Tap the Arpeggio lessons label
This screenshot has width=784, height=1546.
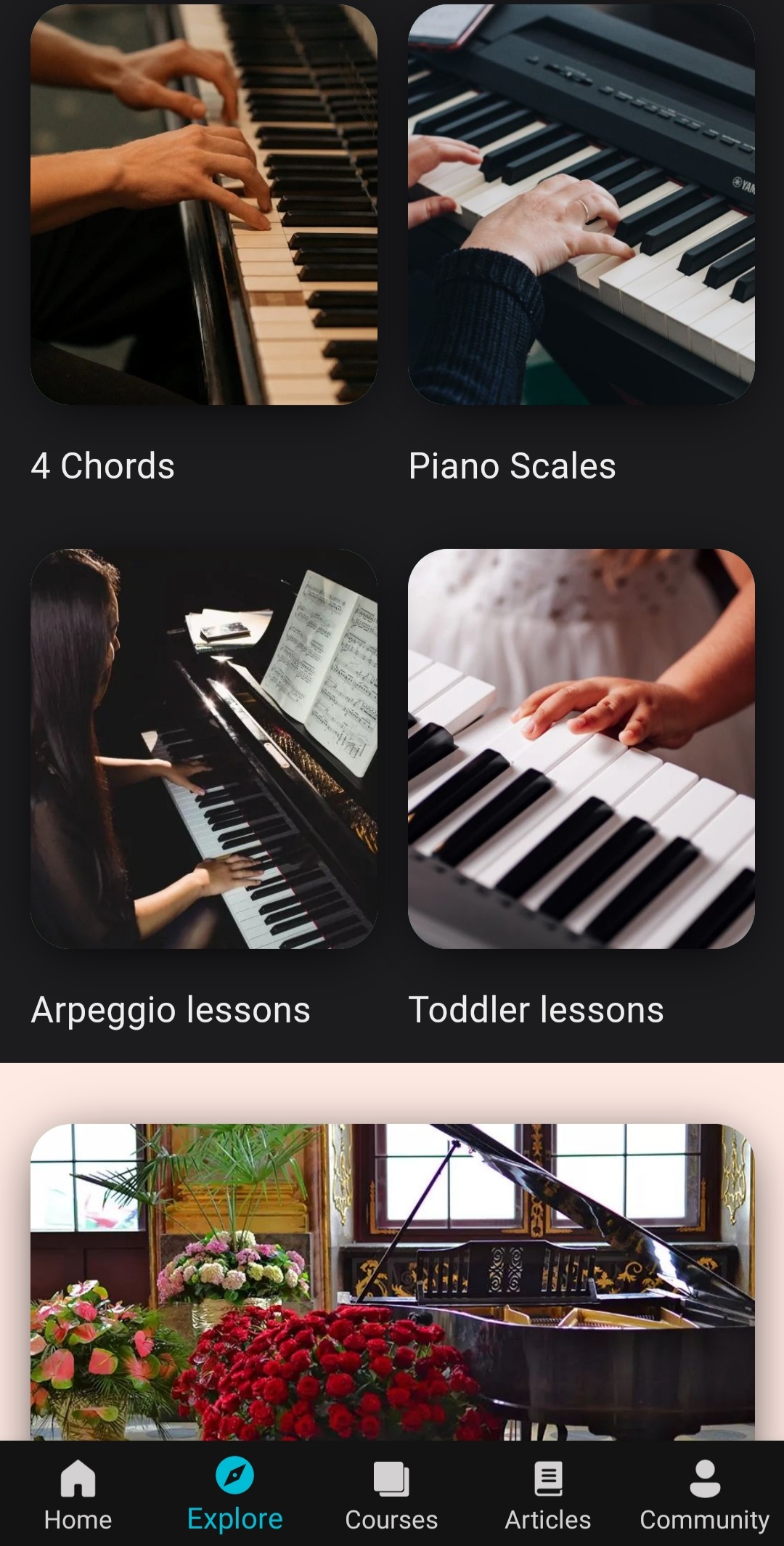171,1008
